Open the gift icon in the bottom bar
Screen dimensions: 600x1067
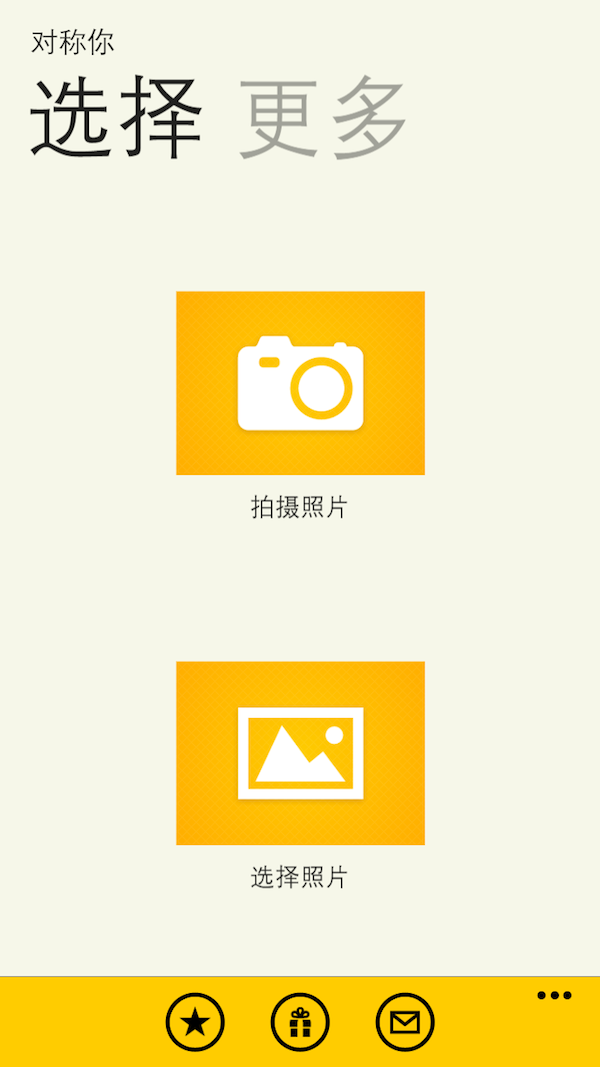point(300,1022)
